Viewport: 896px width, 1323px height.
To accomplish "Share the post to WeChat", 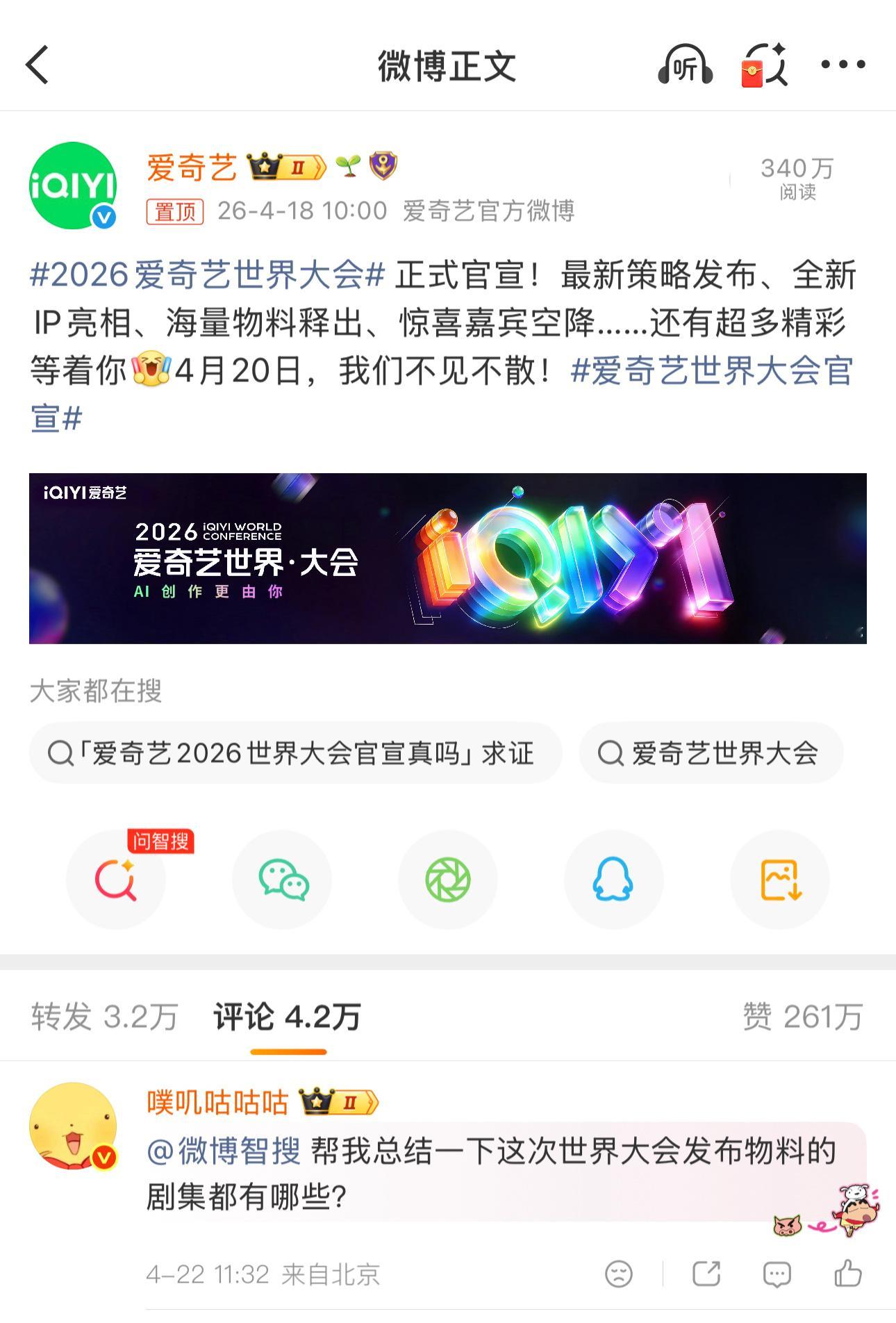I will 282,879.
